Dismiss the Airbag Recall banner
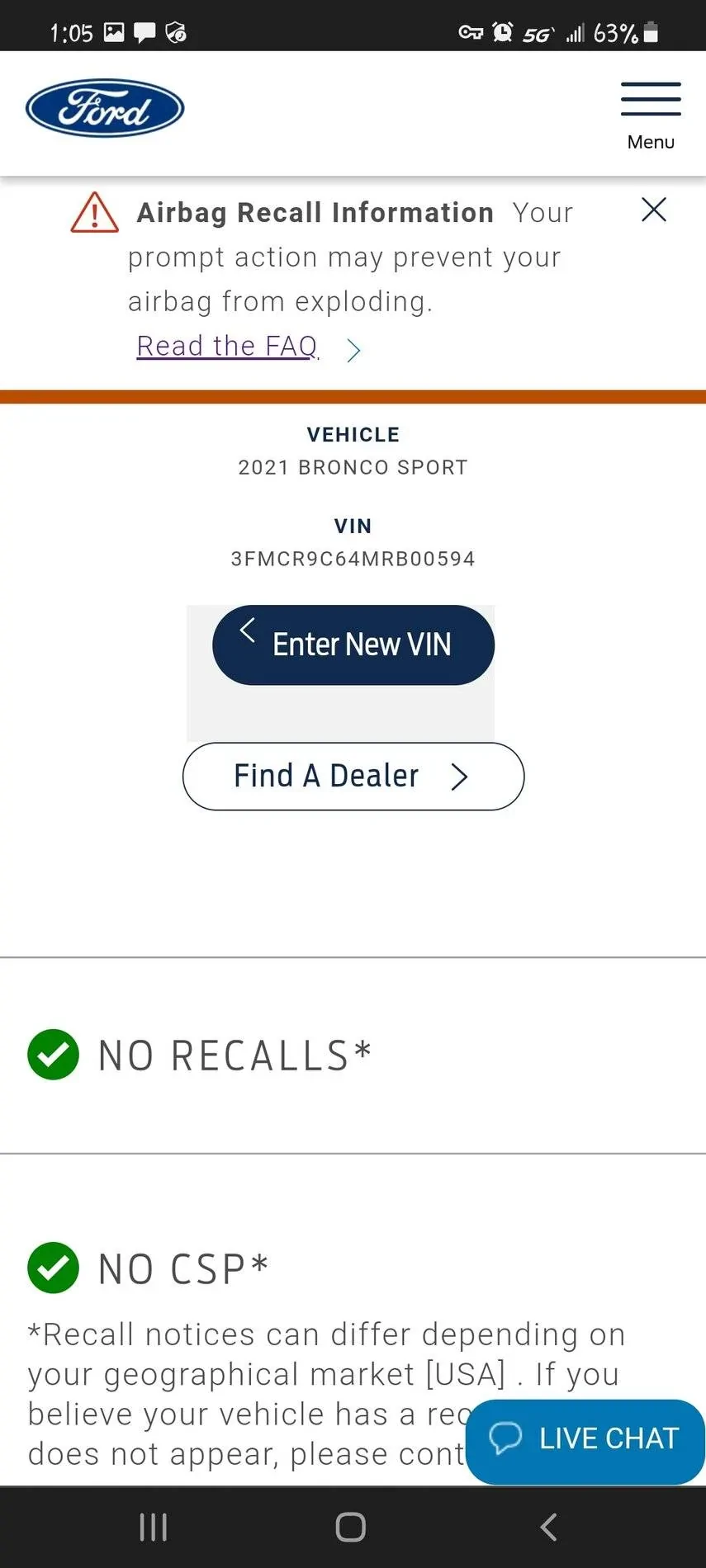This screenshot has width=706, height=1568. pos(653,210)
